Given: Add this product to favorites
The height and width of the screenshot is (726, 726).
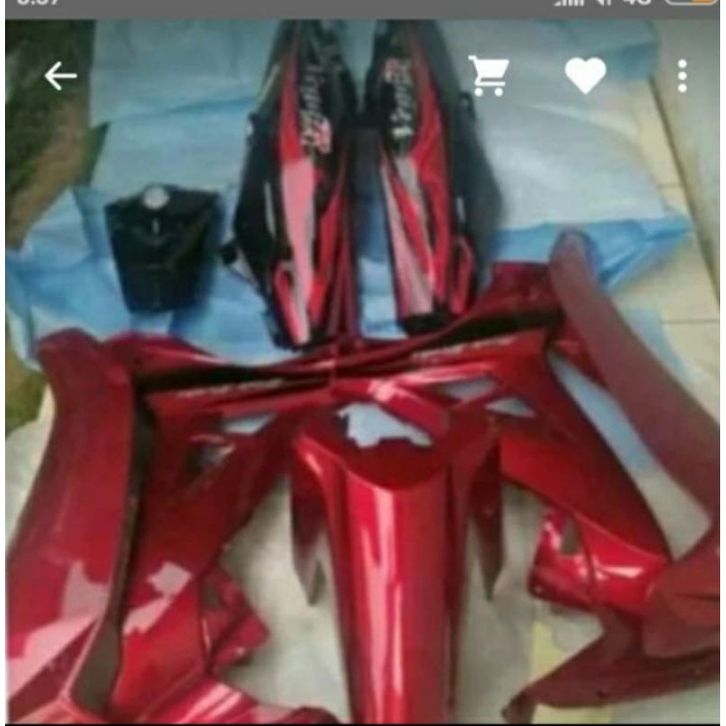Looking at the screenshot, I should (x=585, y=76).
